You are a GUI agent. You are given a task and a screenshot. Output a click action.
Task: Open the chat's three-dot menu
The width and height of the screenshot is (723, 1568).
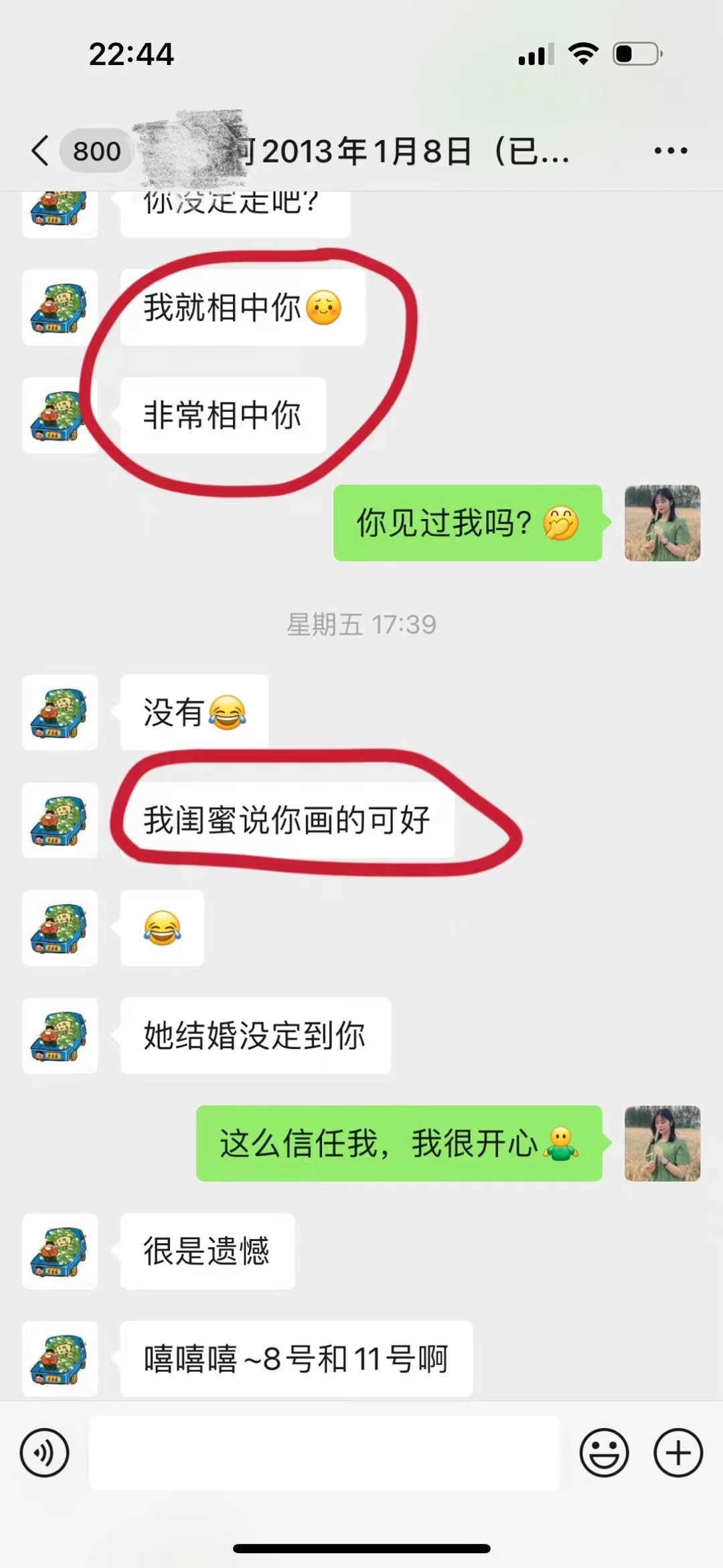671,151
